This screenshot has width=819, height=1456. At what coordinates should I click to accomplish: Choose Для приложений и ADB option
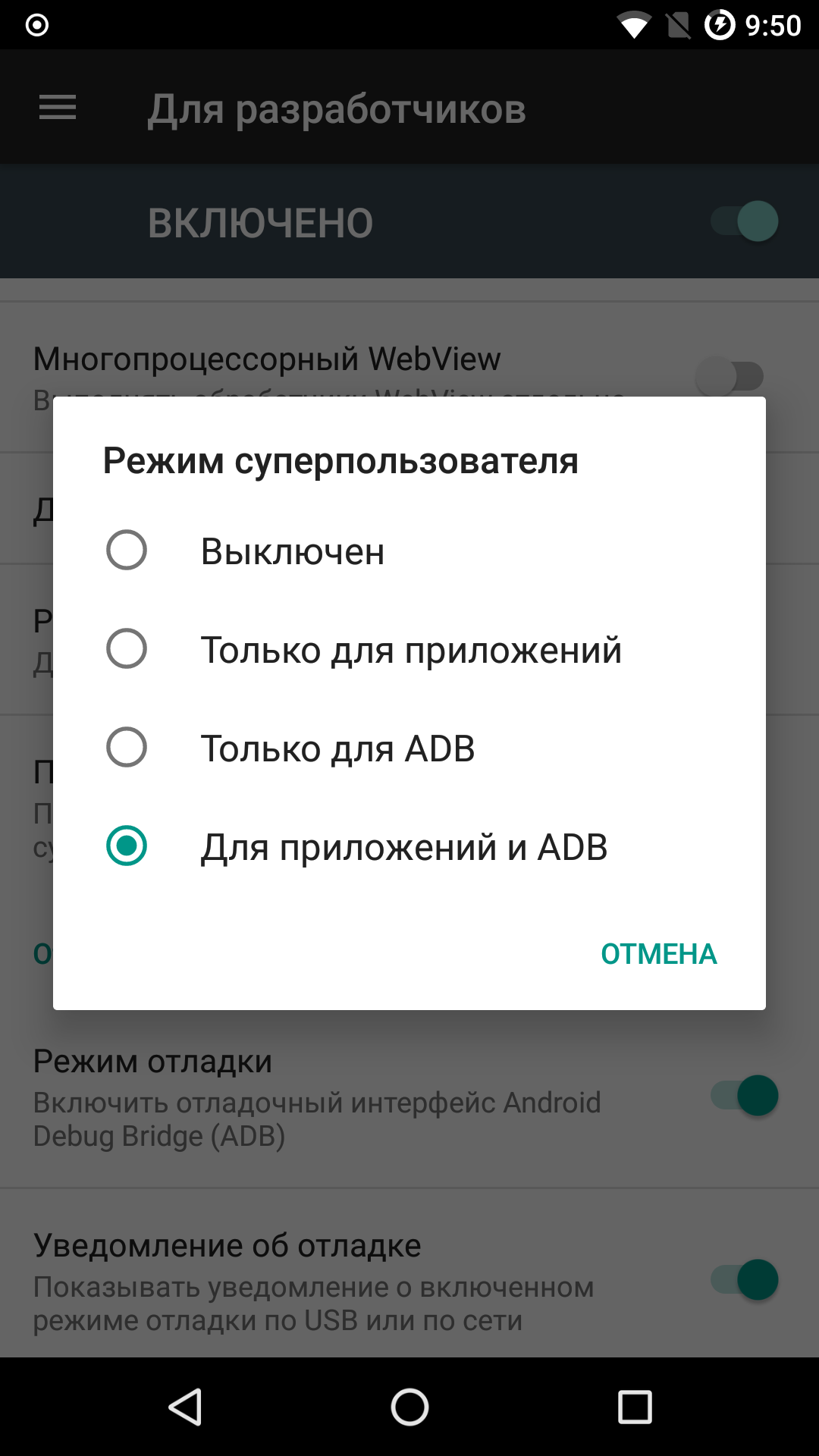[x=127, y=846]
